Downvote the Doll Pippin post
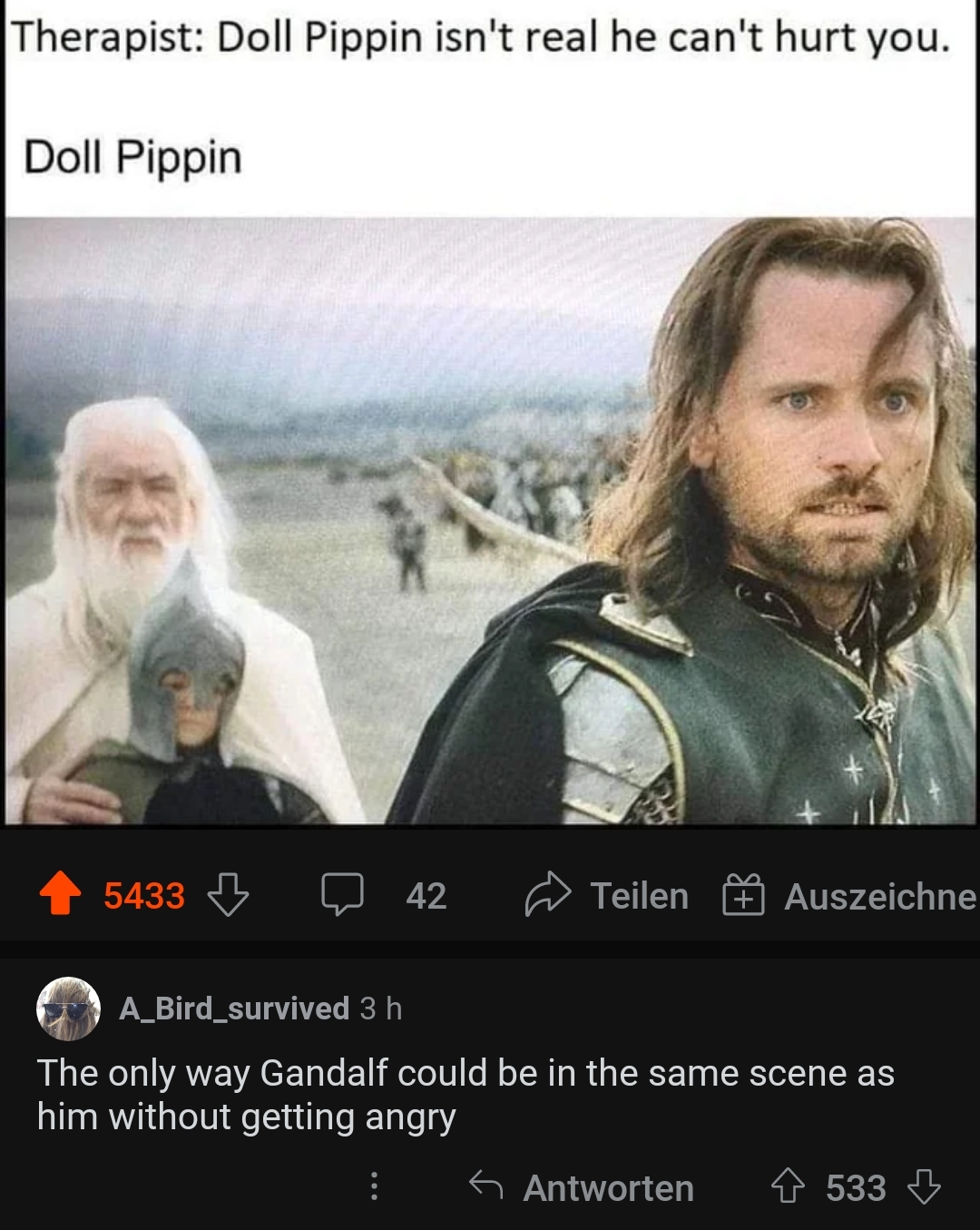The width and height of the screenshot is (980, 1230). click(228, 894)
